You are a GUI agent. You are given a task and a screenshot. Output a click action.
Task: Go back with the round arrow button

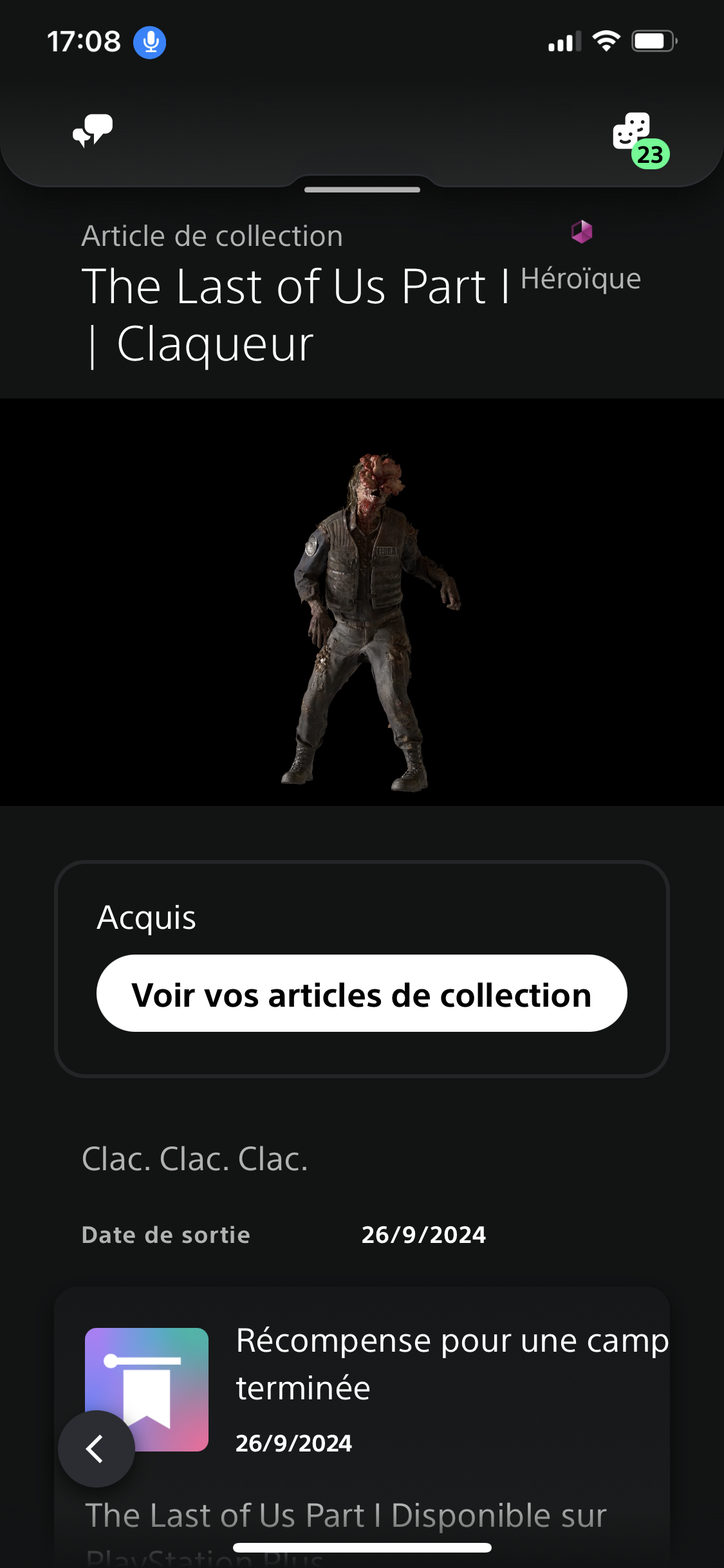[97, 1449]
